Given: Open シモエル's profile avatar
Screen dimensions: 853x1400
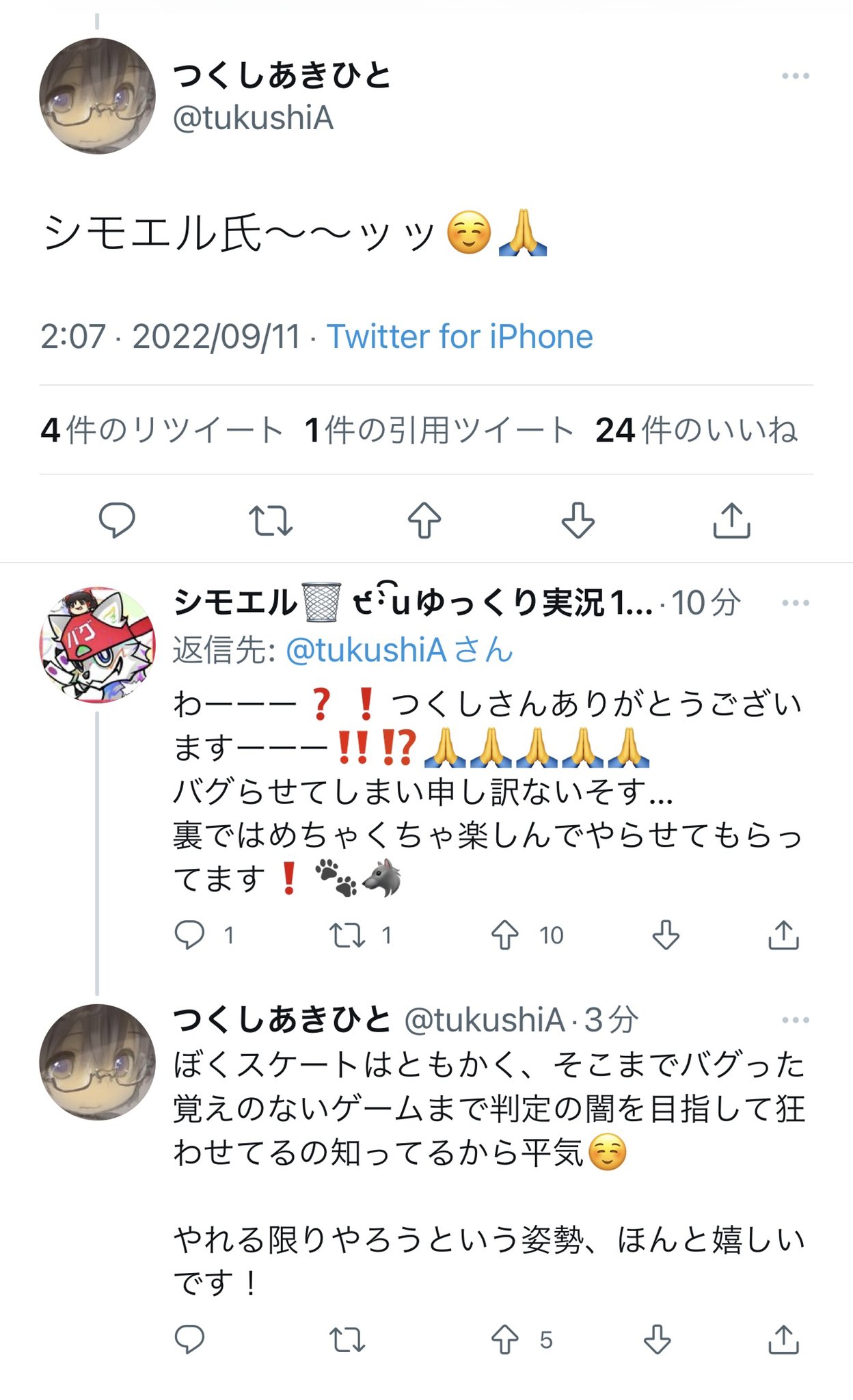Looking at the screenshot, I should 97,645.
